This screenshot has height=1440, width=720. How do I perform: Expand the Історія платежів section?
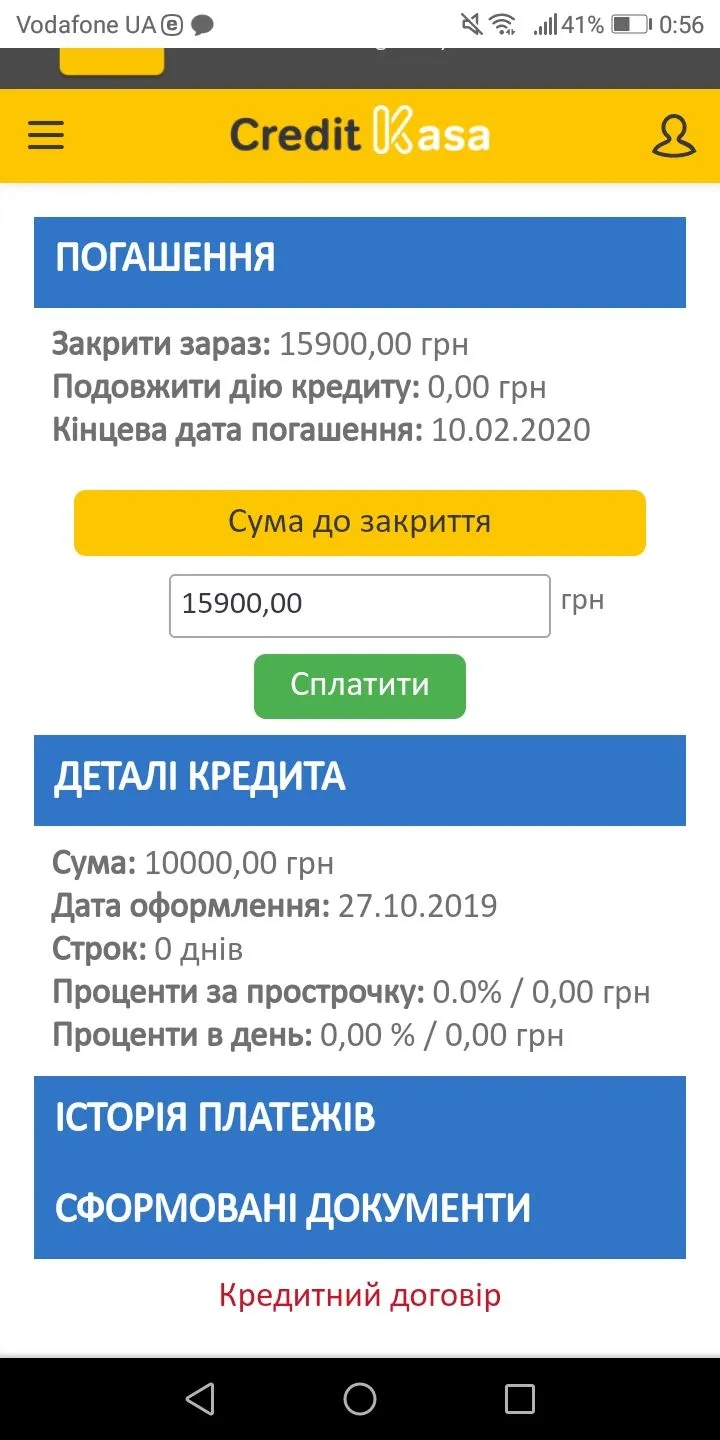point(360,1118)
